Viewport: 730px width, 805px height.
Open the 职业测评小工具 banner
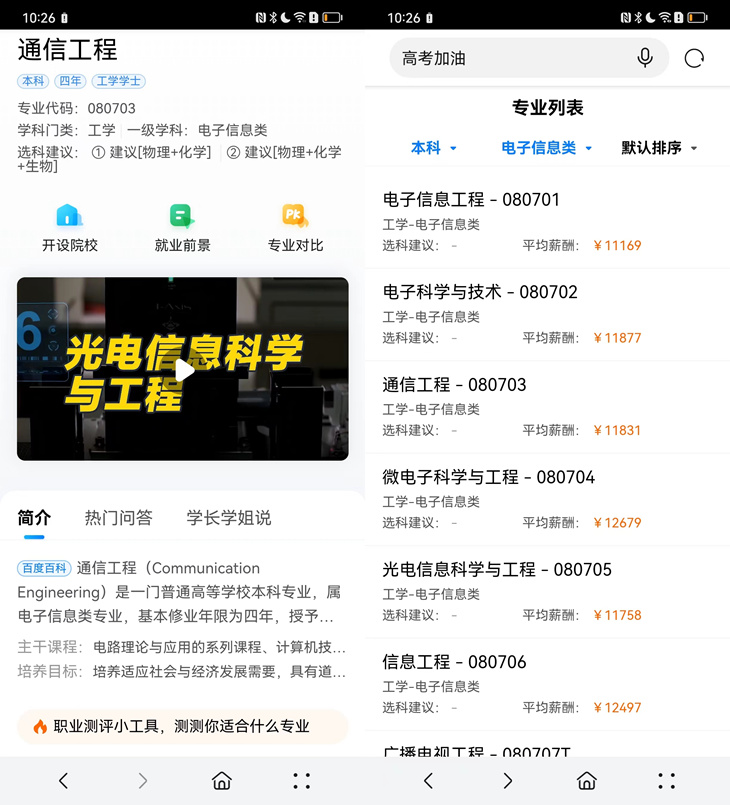tap(182, 727)
